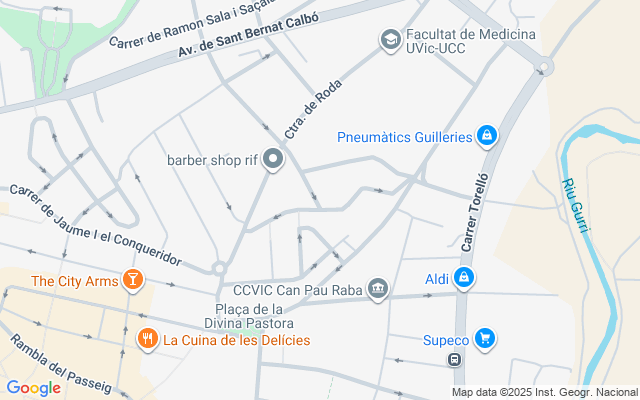Open the Facultat de Medicina UVic-UCC pin
The image size is (640, 400).
point(391,40)
